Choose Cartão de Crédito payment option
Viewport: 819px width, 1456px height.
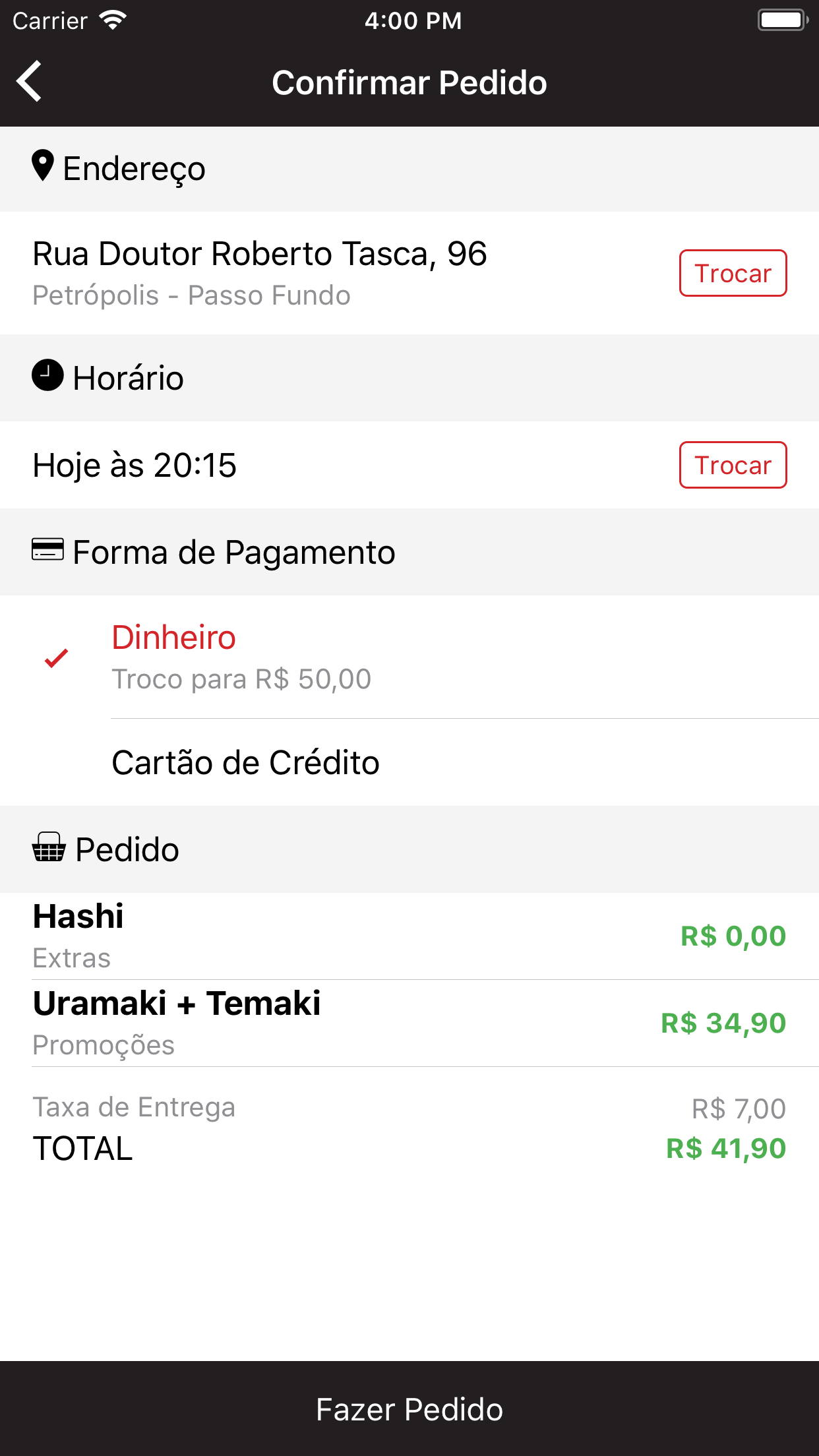409,762
